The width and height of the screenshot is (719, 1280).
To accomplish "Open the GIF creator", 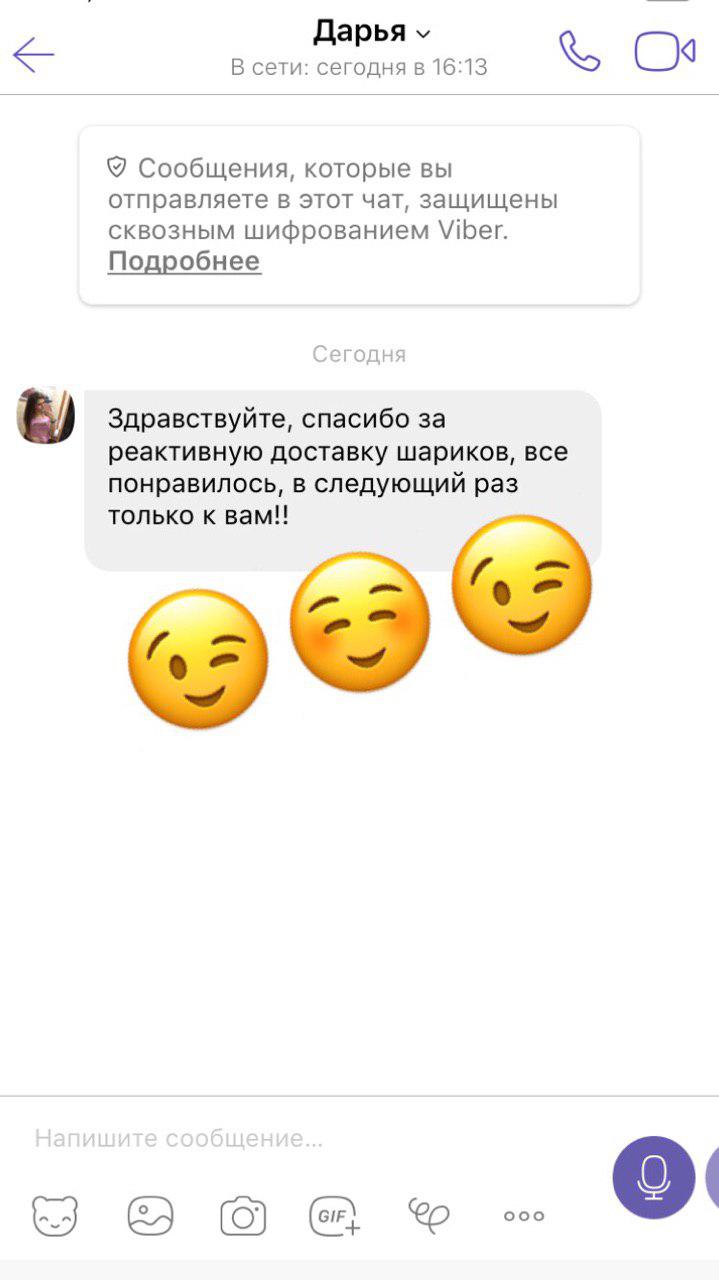I will (335, 1216).
